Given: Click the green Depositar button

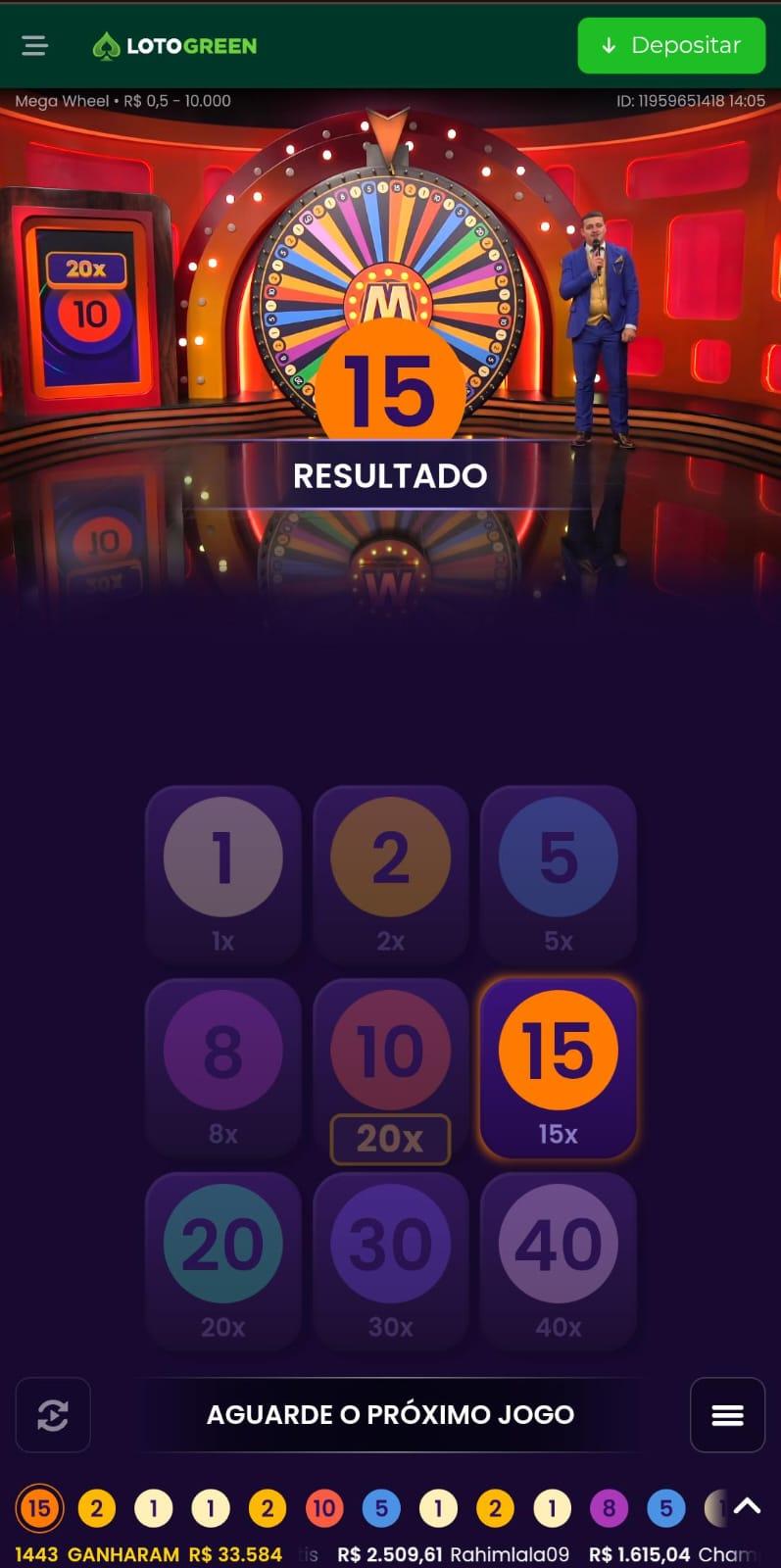Looking at the screenshot, I should point(671,45).
